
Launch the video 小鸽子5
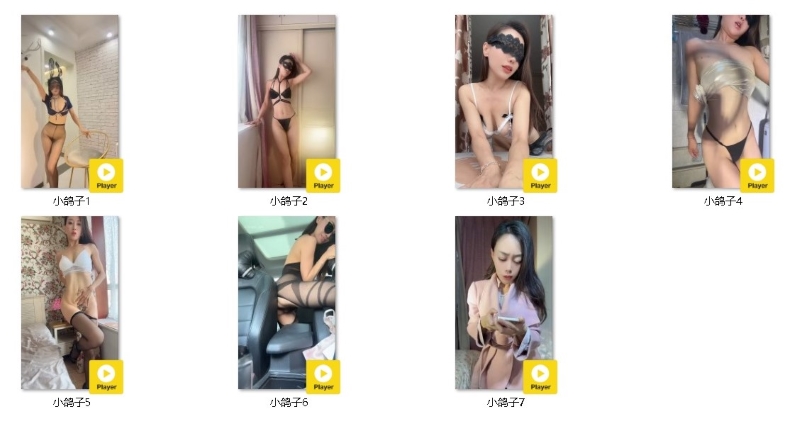[x=70, y=303]
